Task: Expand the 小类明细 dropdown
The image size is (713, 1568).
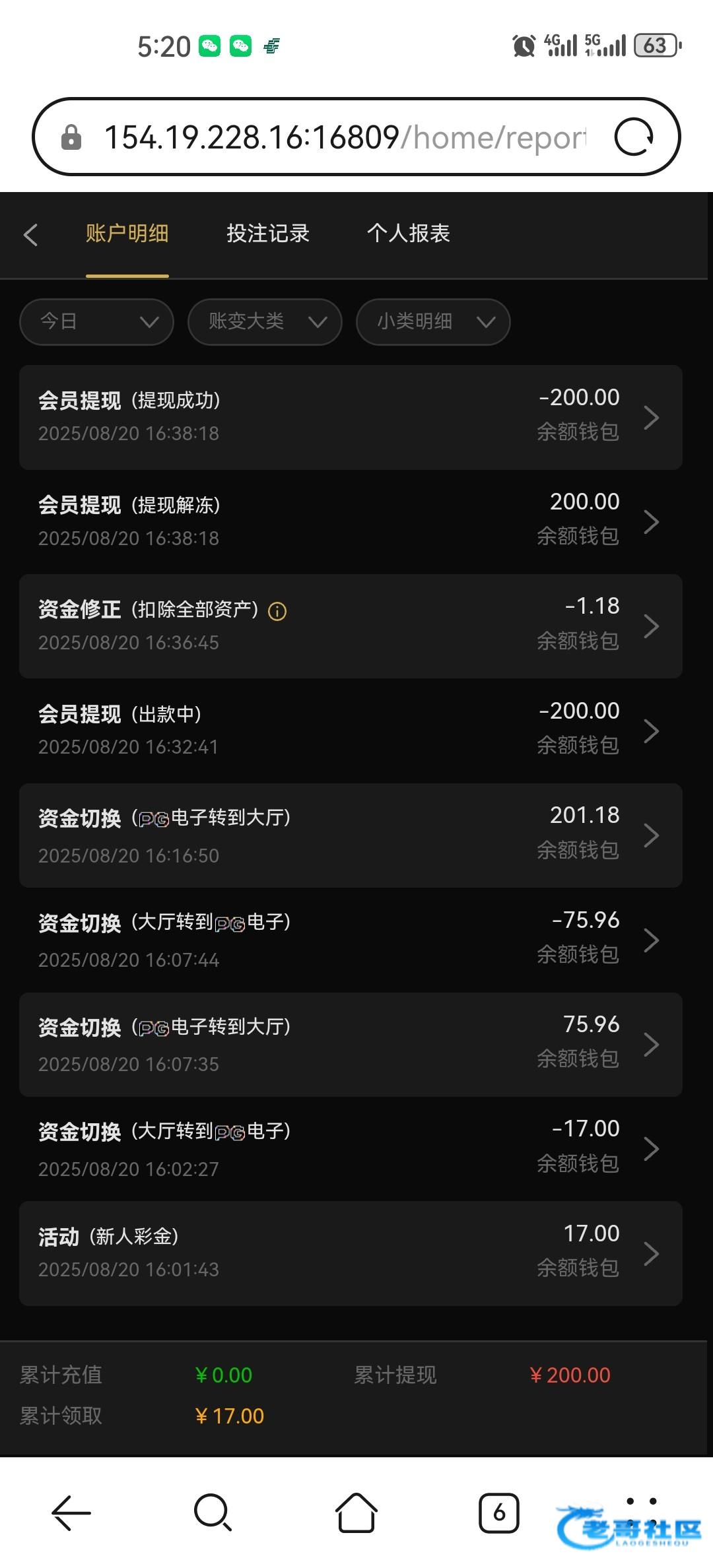Action: pyautogui.click(x=433, y=321)
